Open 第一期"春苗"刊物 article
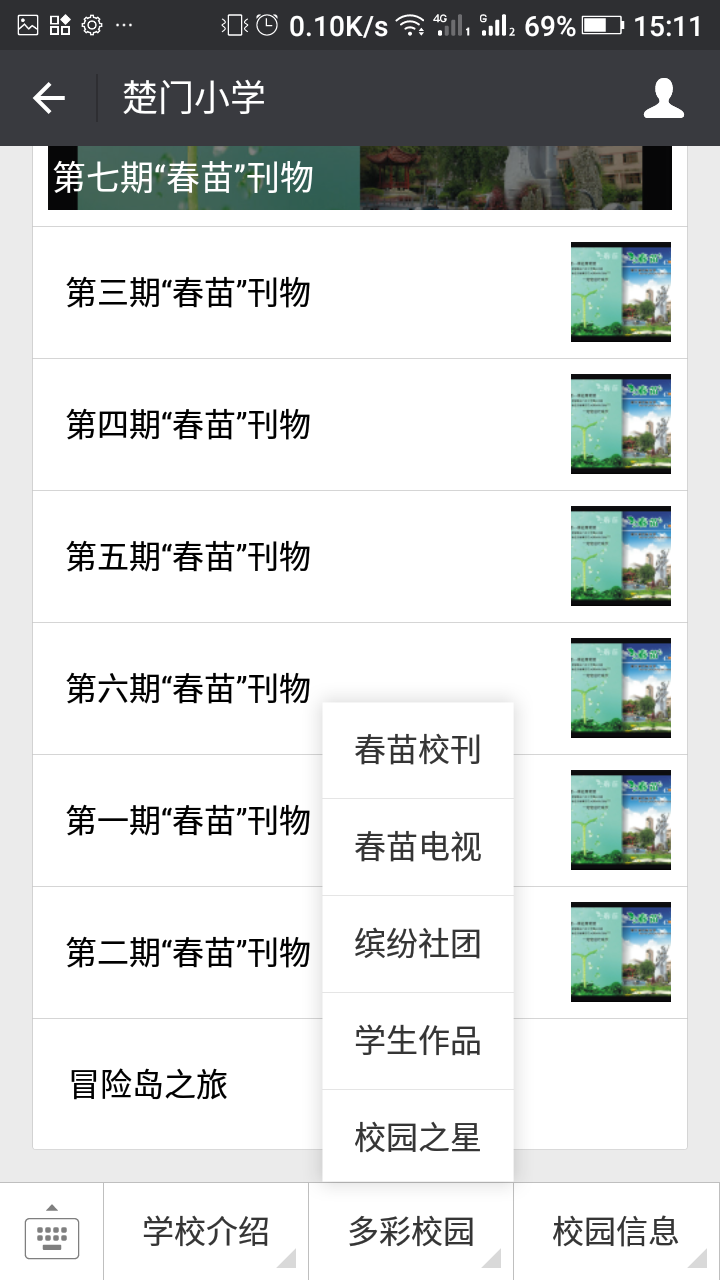The height and width of the screenshot is (1280, 720). [190, 821]
